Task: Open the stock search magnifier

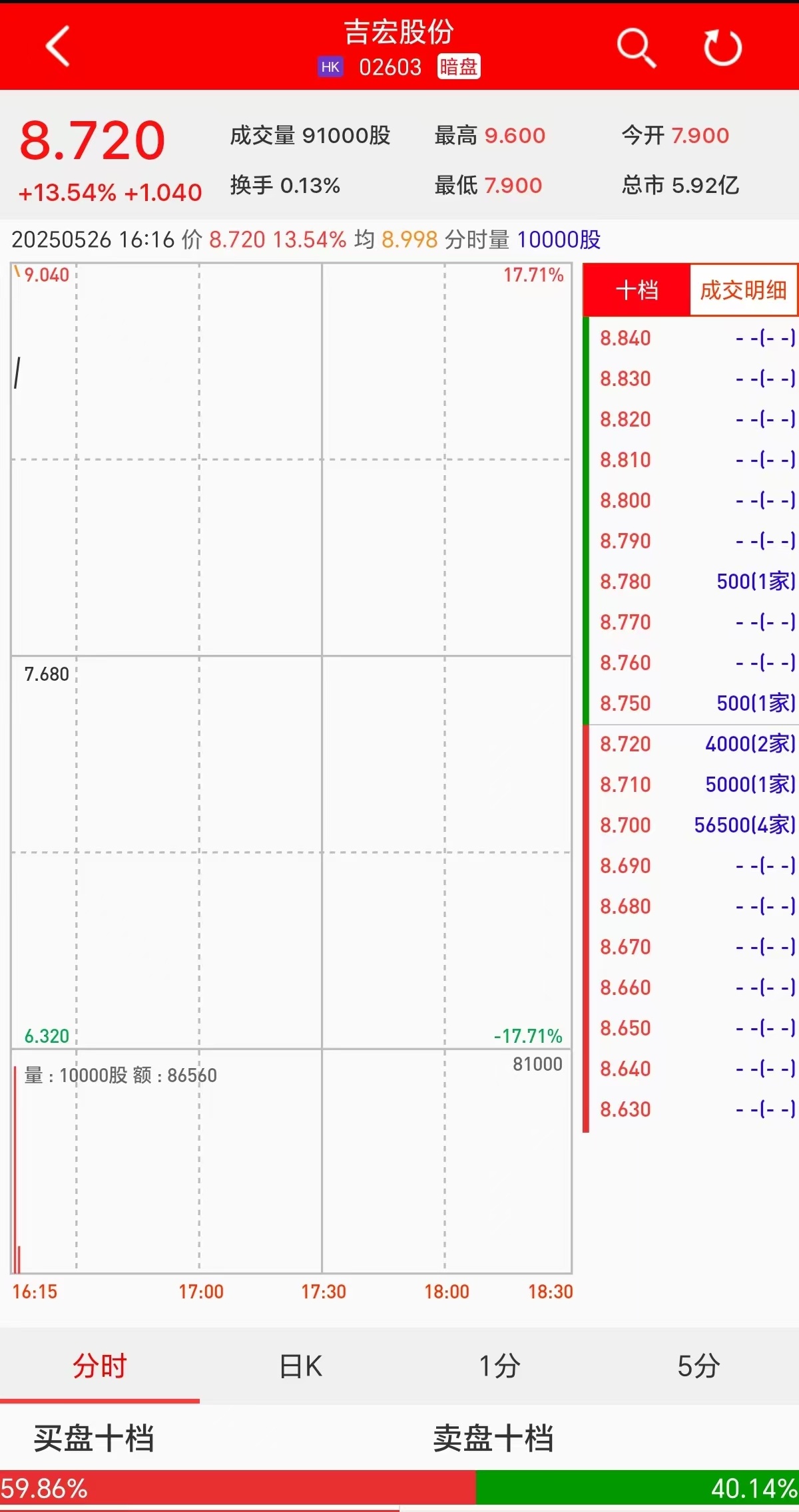Action: pyautogui.click(x=636, y=48)
